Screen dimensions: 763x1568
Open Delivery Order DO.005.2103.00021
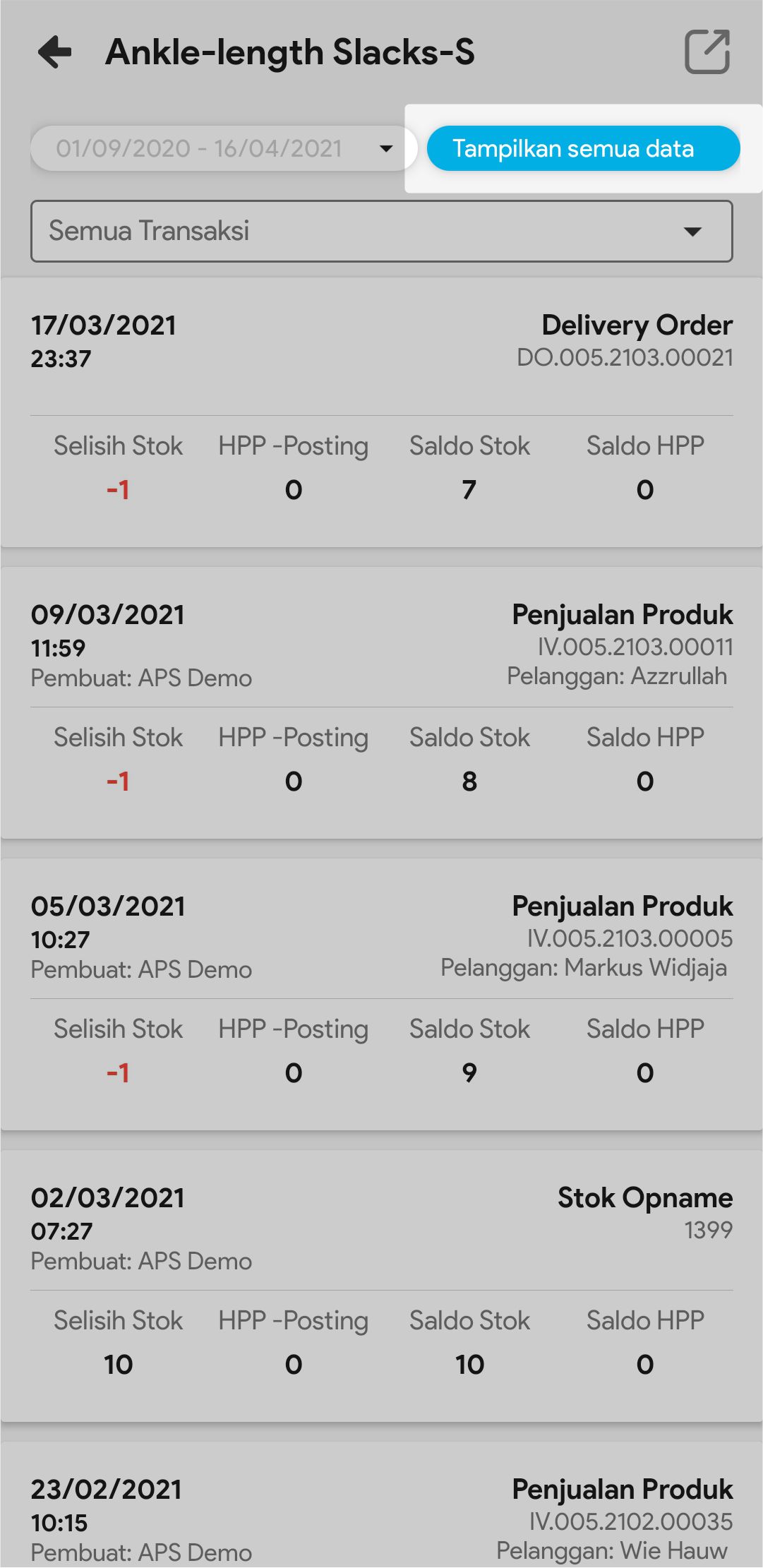pyautogui.click(x=381, y=412)
